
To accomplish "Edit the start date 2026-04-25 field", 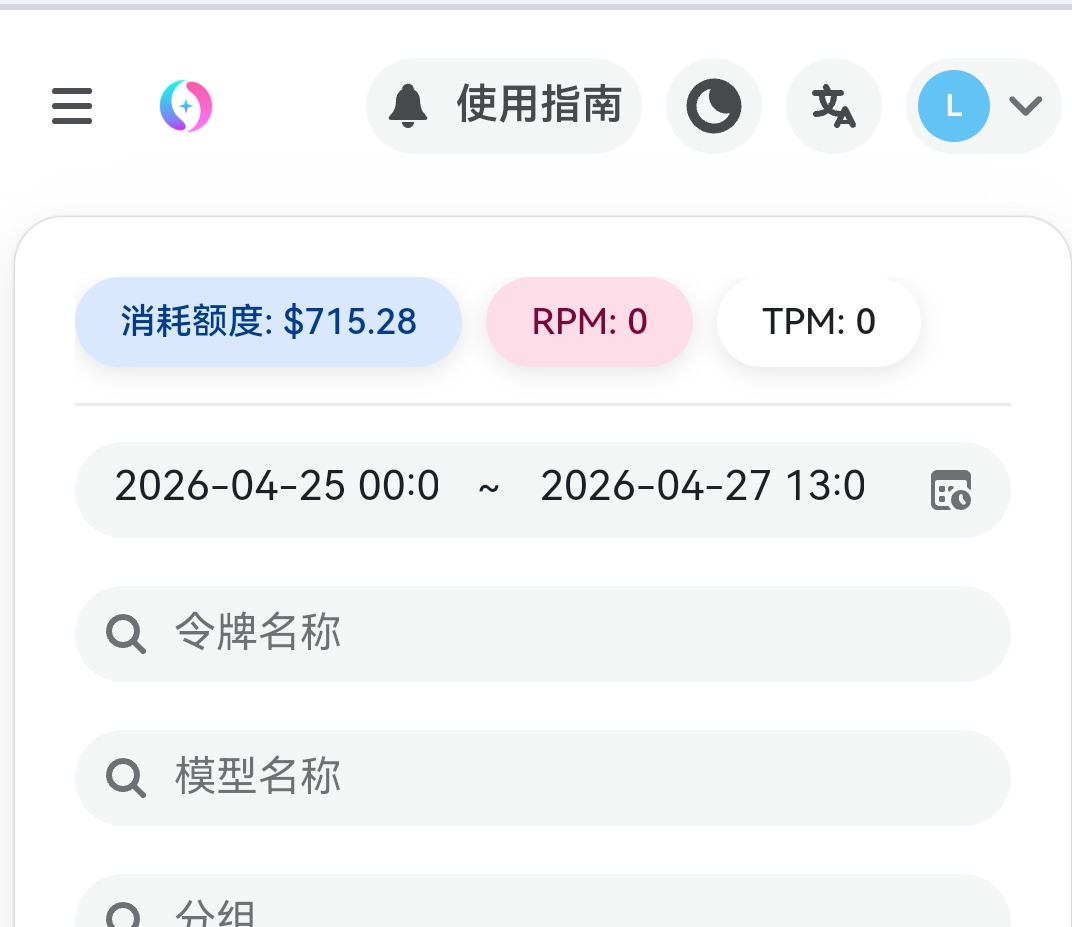I will 277,486.
